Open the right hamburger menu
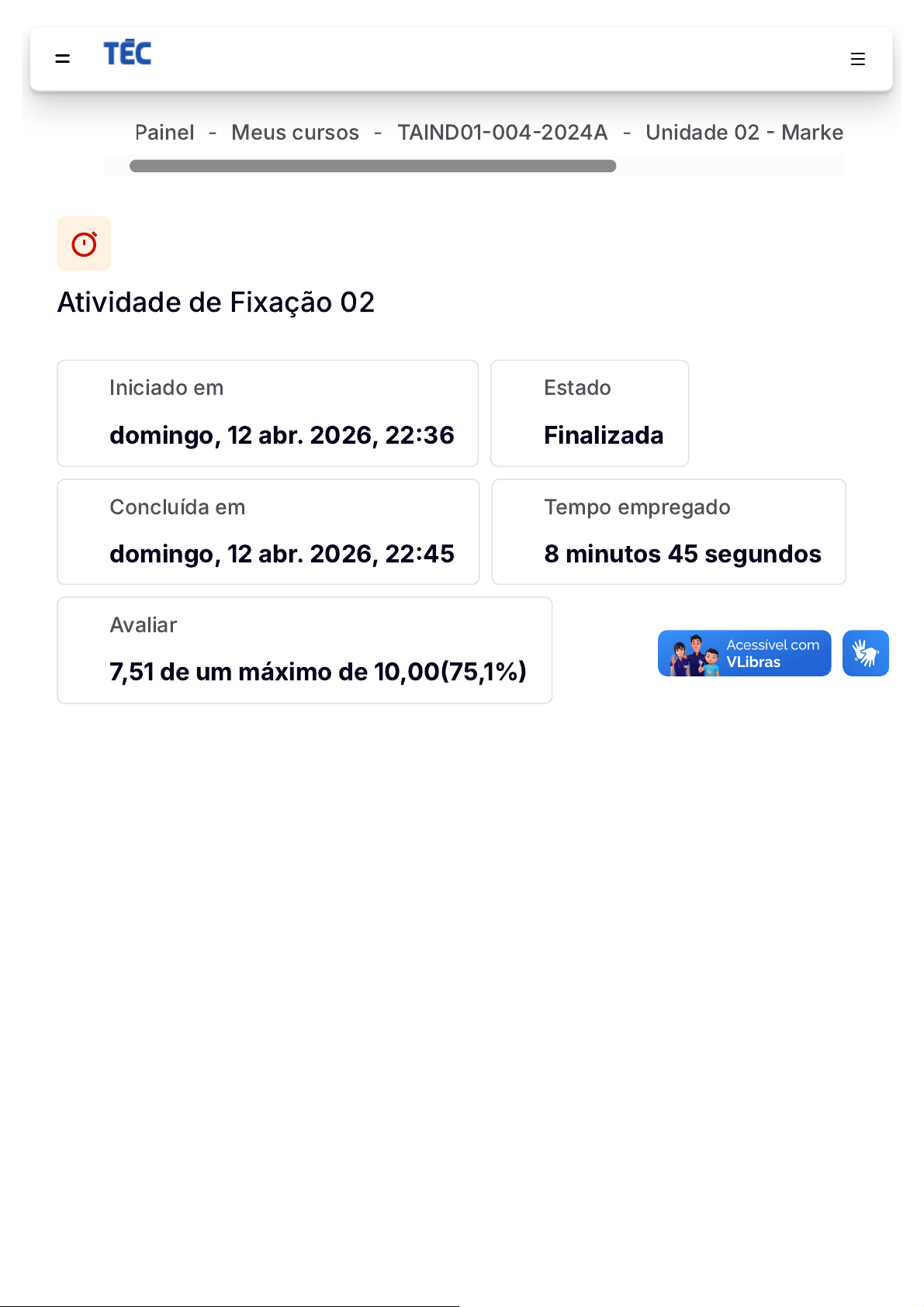 tap(857, 59)
